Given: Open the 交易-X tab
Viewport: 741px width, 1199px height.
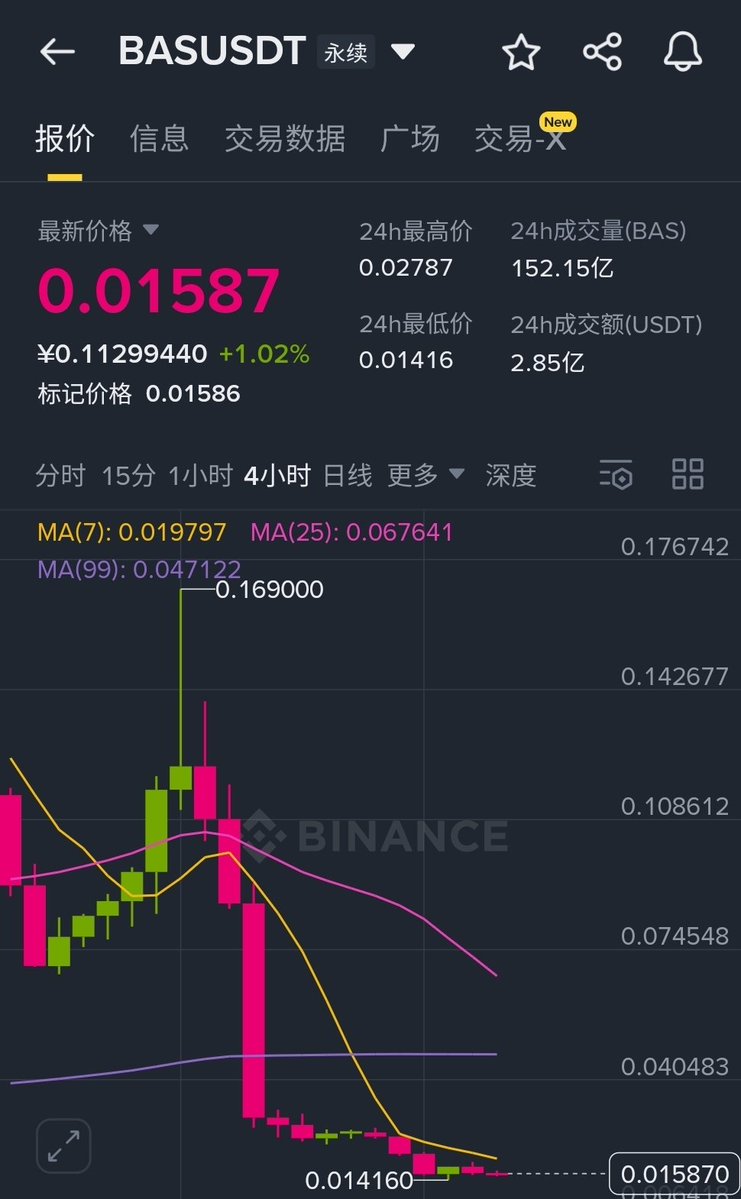Looking at the screenshot, I should point(520,138).
